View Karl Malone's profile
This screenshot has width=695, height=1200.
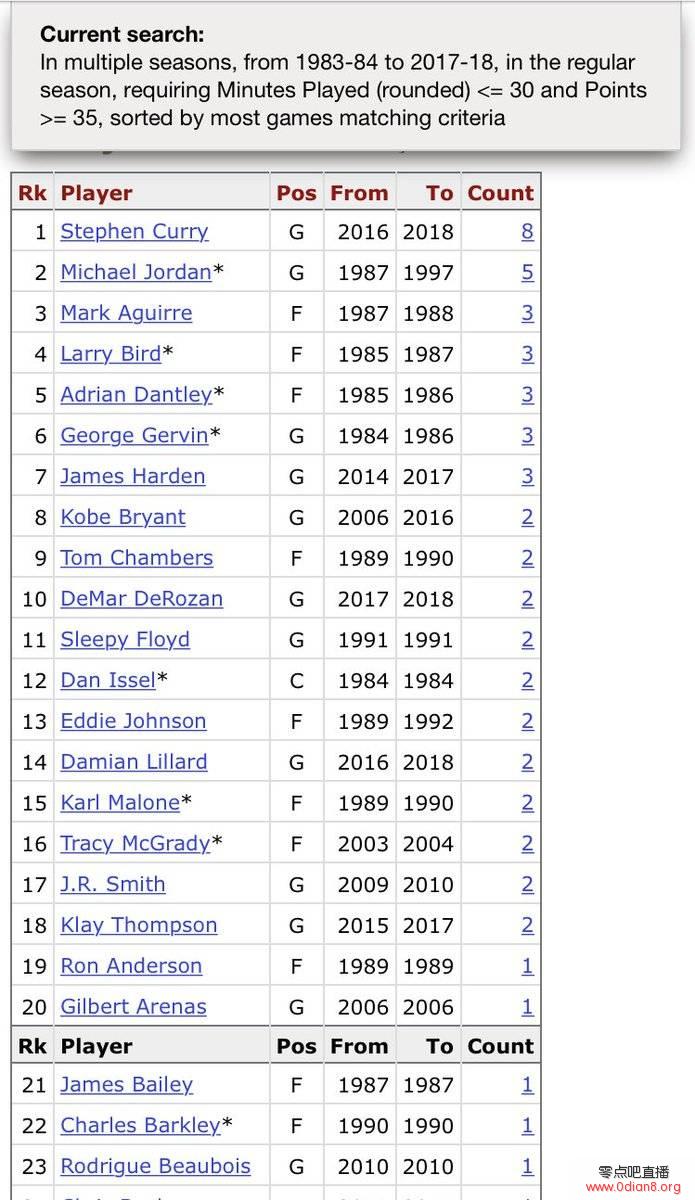(120, 803)
